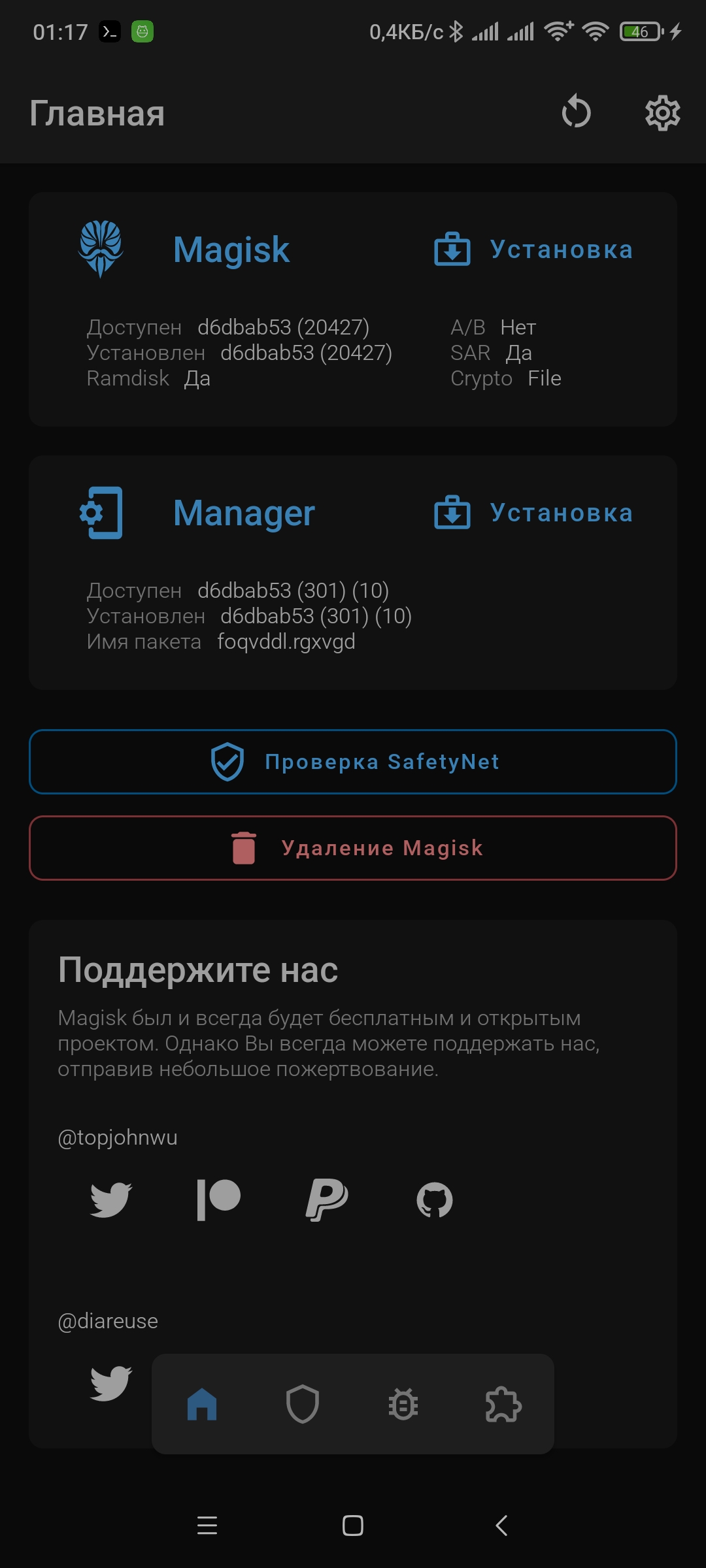Tap Удаление Magisk button

[353, 848]
